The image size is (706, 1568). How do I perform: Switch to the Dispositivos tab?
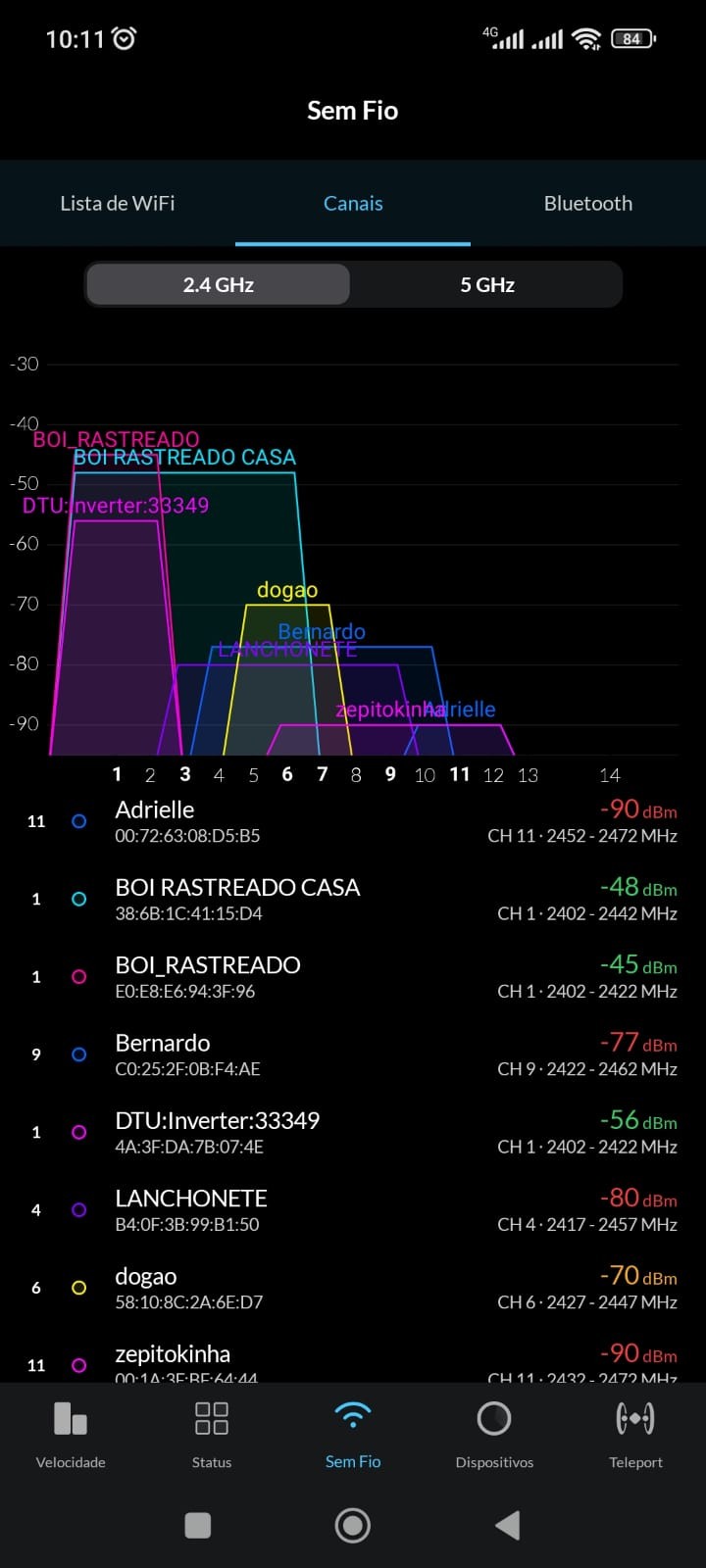494,1434
